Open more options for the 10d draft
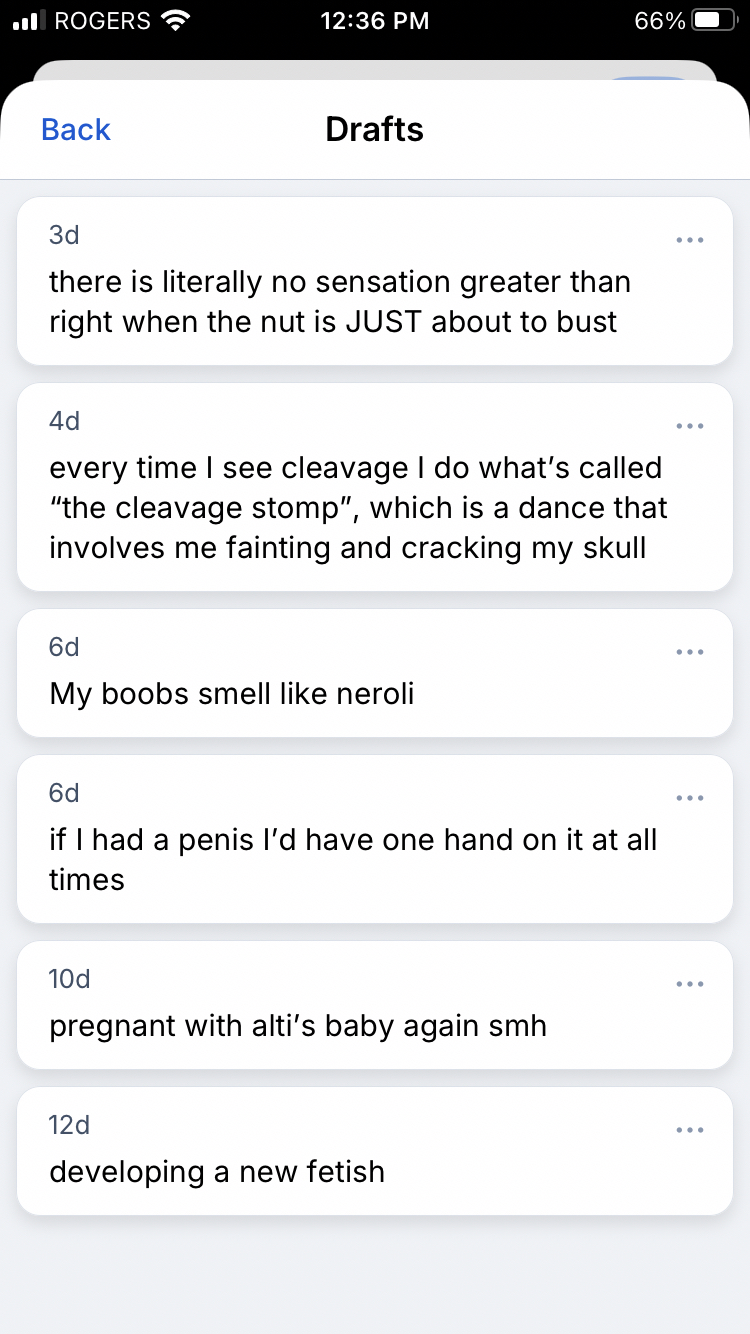This screenshot has width=750, height=1334. point(690,984)
